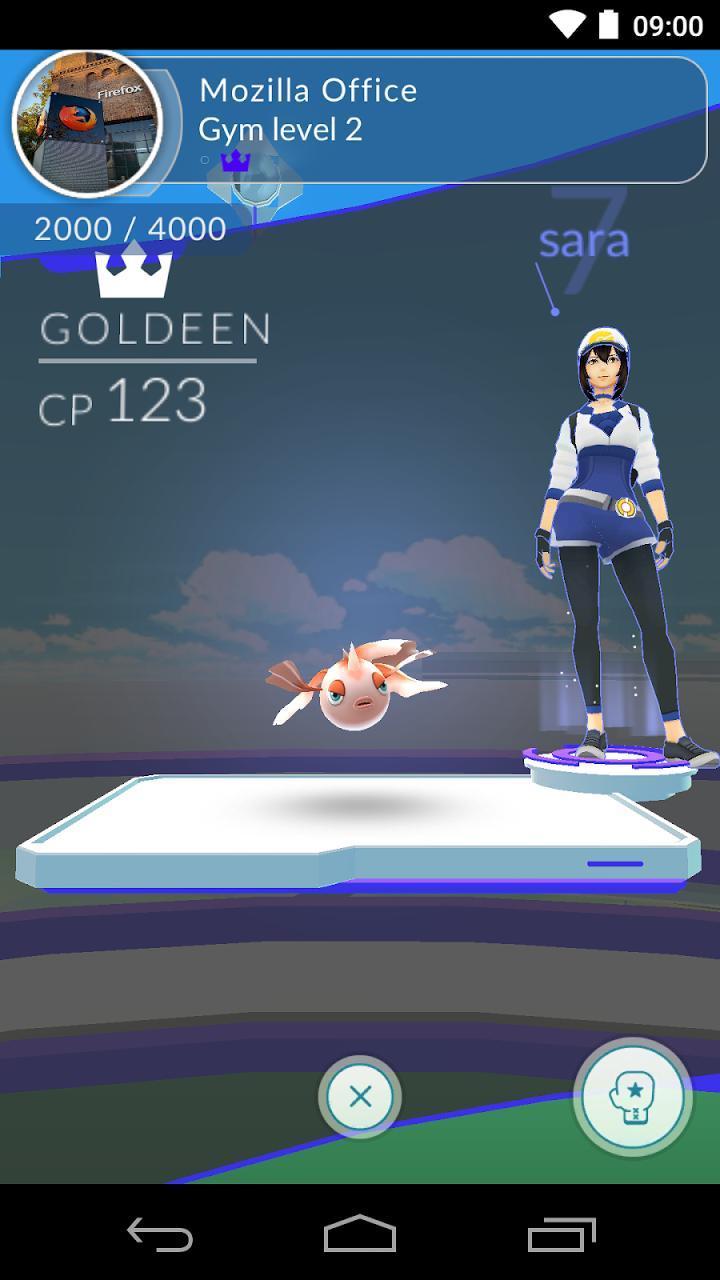Close the gym view
This screenshot has width=720, height=1280.
tap(360, 1097)
